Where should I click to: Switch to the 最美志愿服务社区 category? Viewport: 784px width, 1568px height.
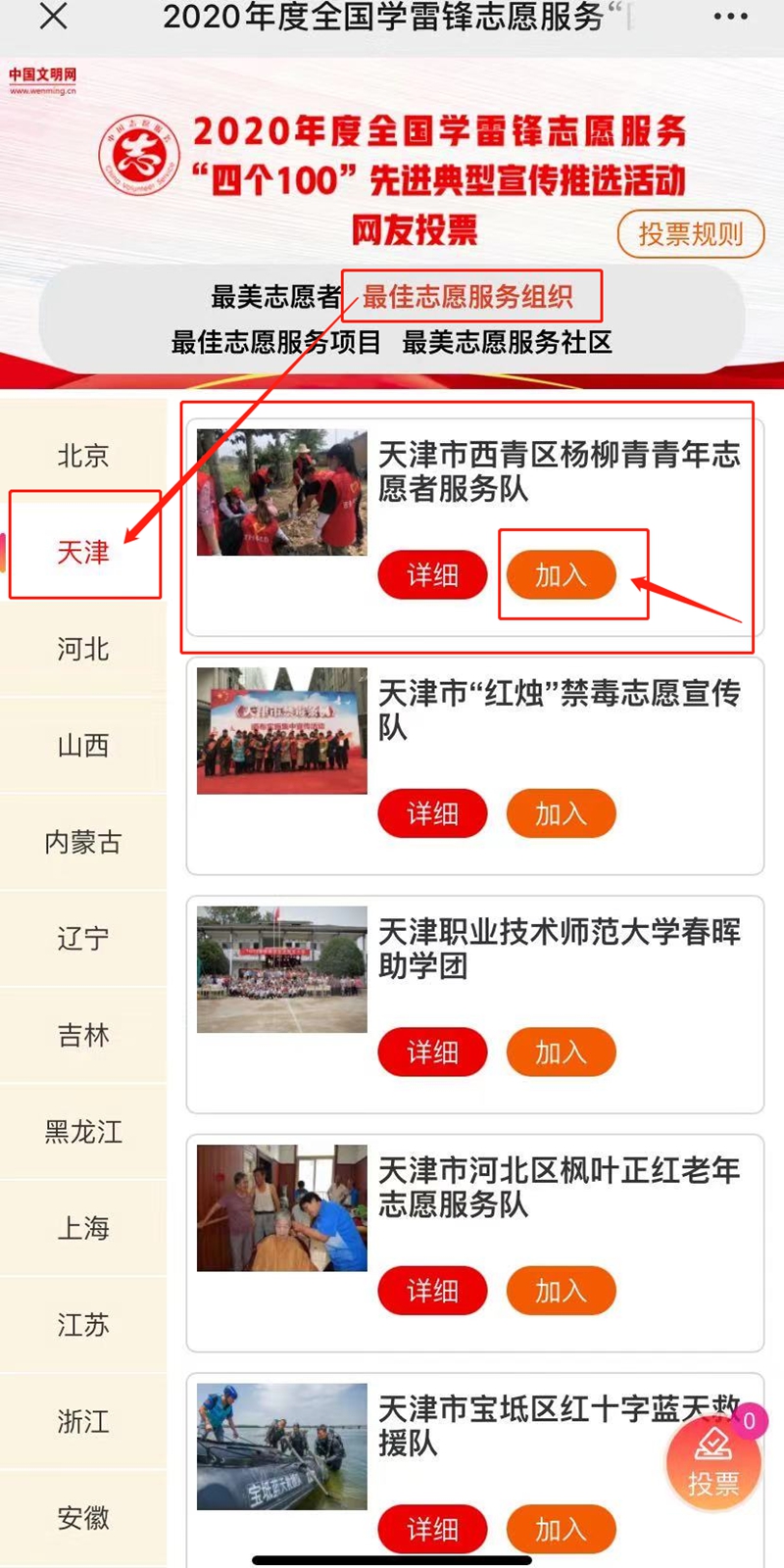click(x=507, y=342)
